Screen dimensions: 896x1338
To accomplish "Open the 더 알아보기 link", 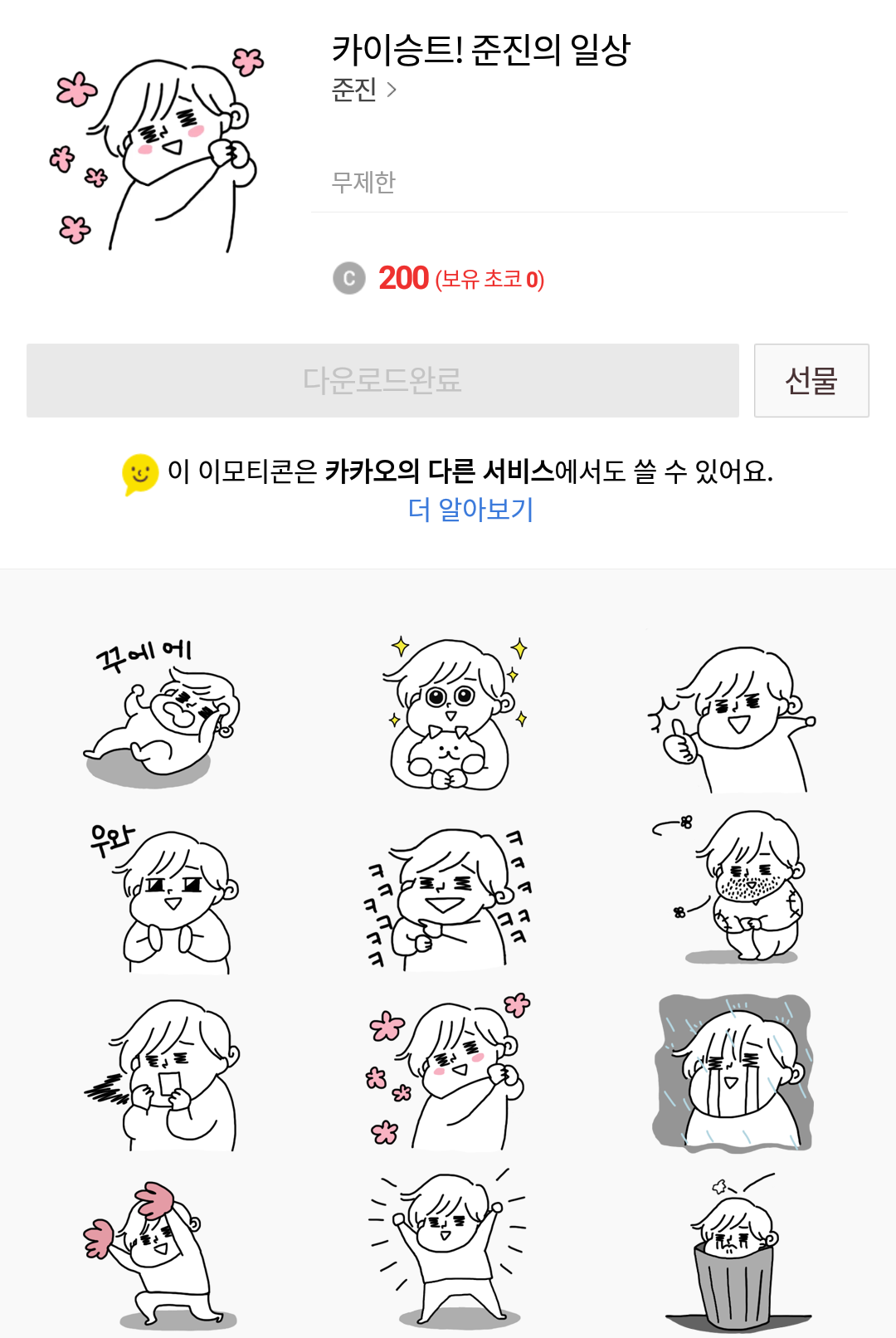I will click(x=470, y=509).
